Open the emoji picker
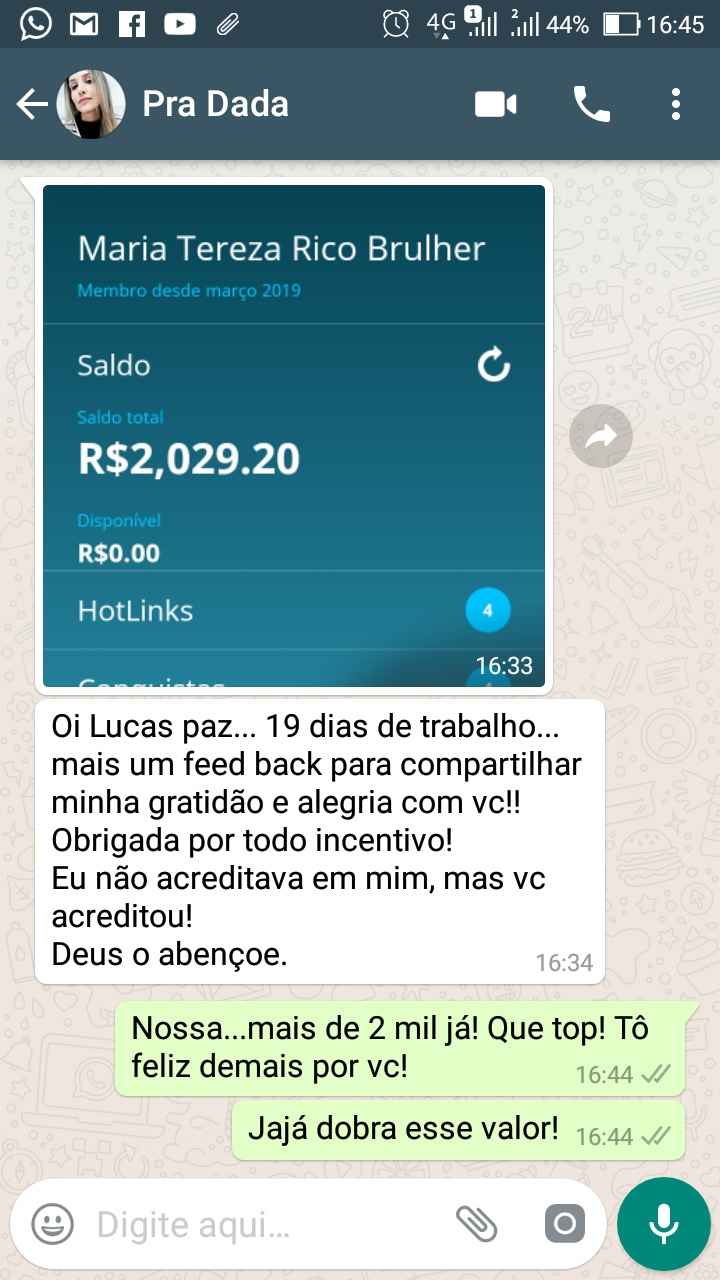The image size is (720, 1280). point(52,1223)
